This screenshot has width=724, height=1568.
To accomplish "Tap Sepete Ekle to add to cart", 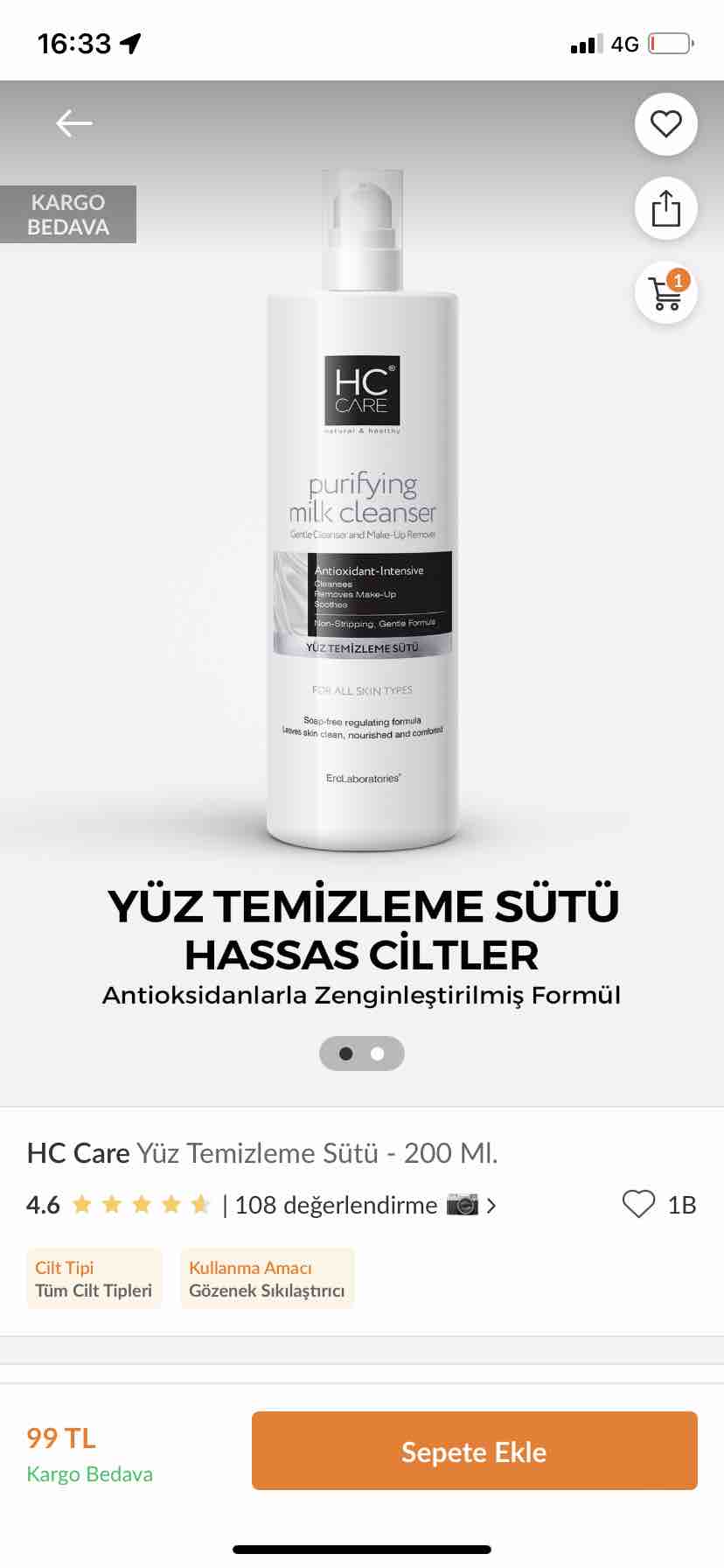I will tap(475, 1452).
